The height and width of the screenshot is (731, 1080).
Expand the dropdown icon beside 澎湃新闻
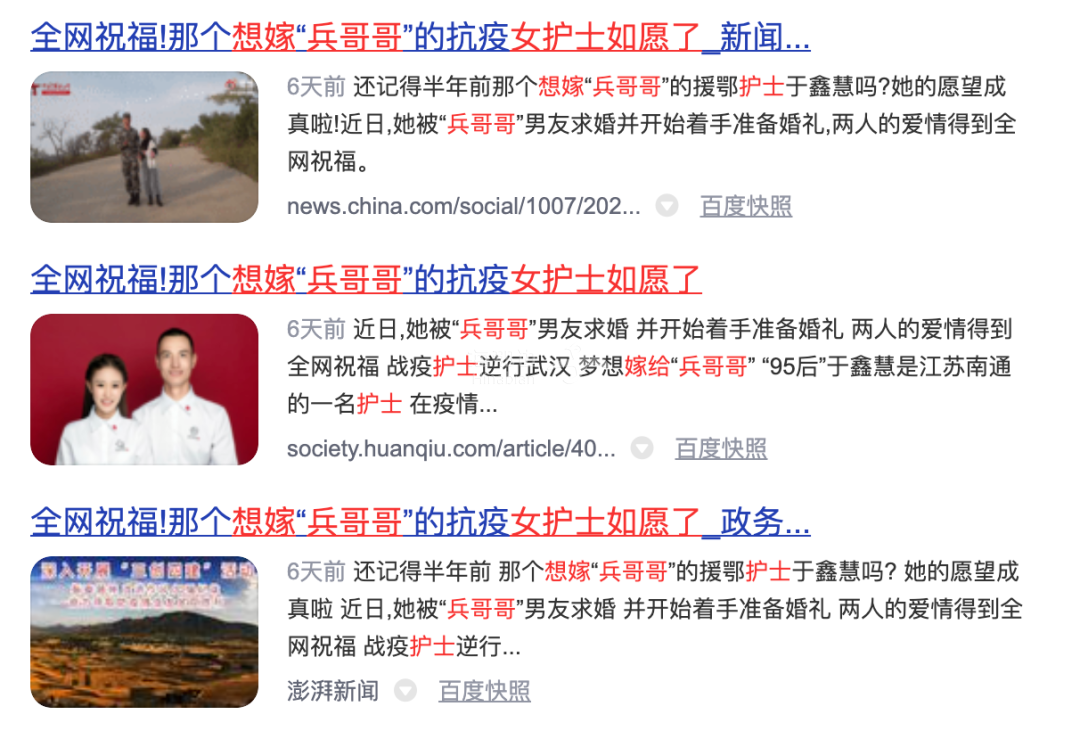tap(405, 691)
